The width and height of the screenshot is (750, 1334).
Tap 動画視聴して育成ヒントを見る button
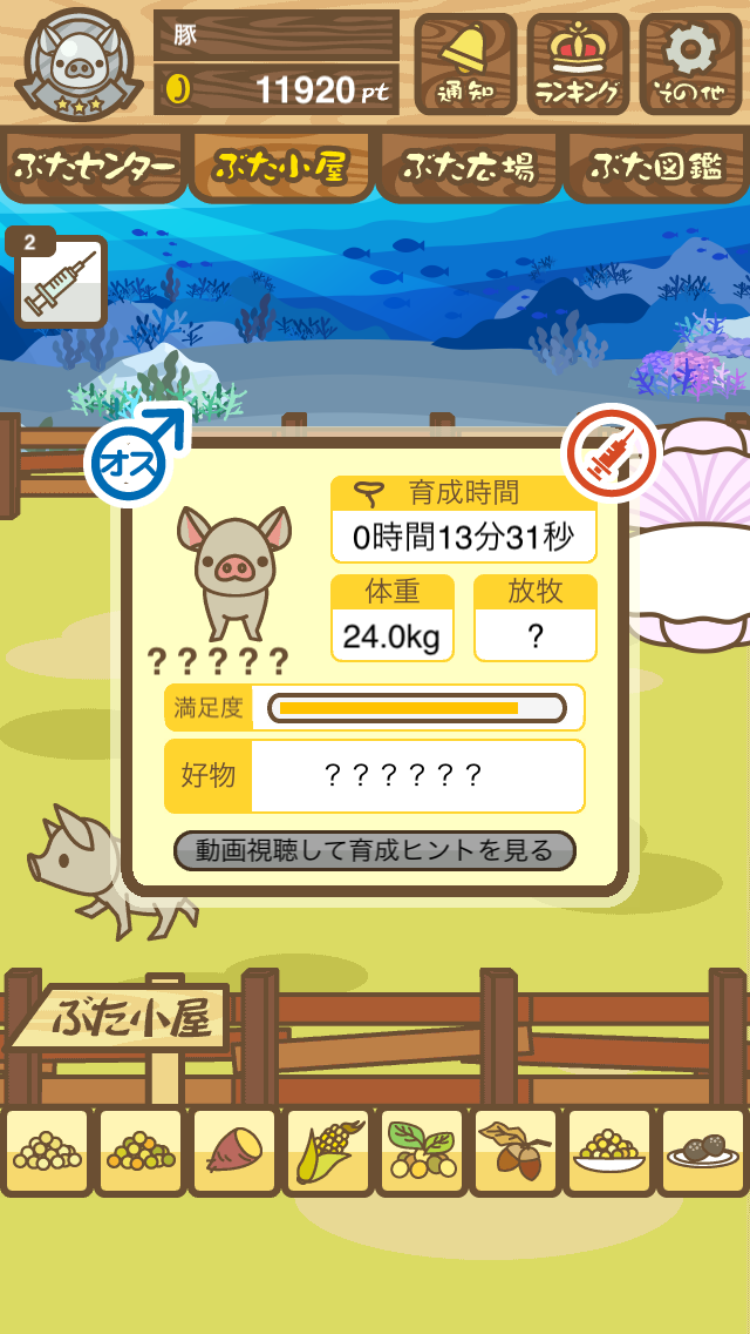coord(375,851)
